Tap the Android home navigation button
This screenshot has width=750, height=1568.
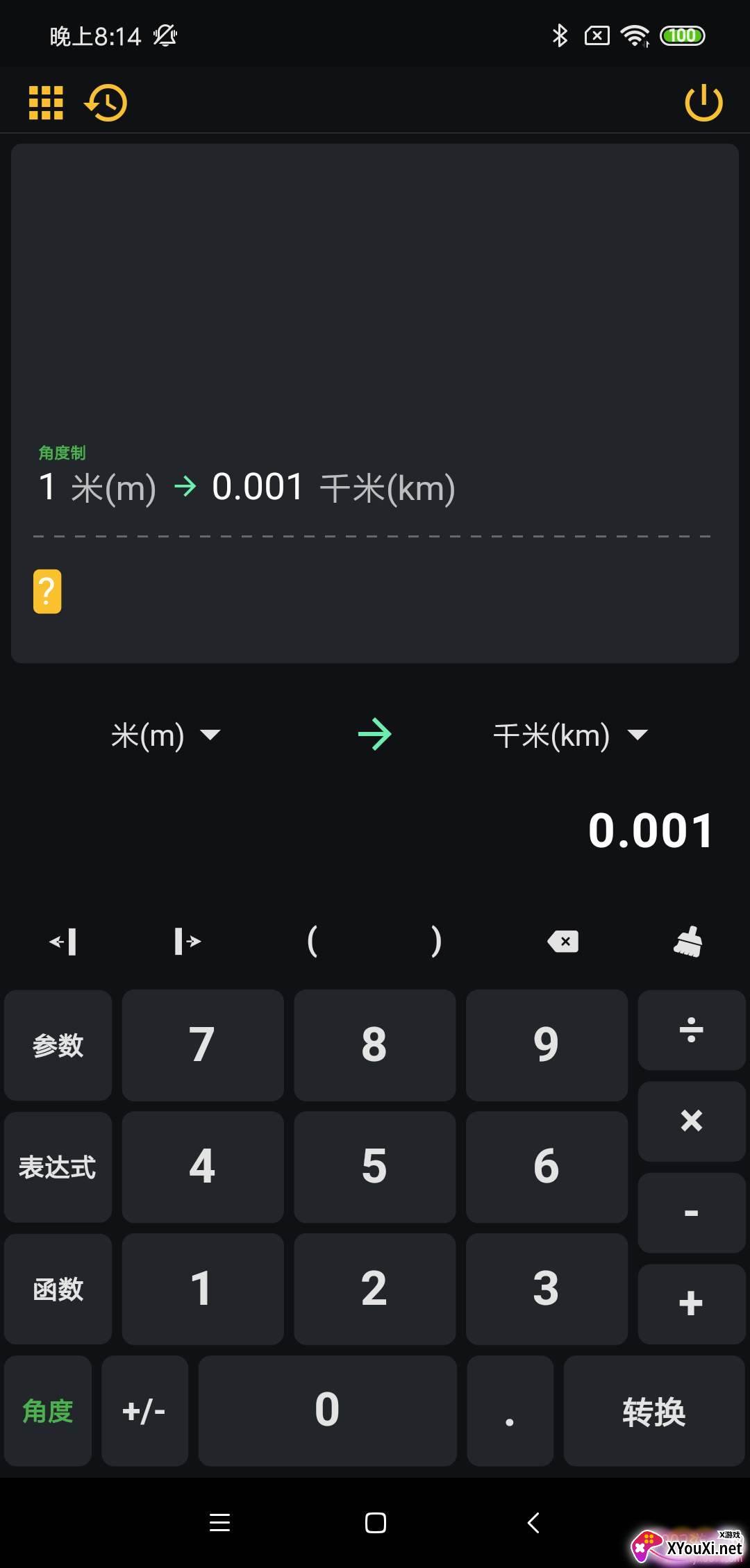coord(374,1523)
